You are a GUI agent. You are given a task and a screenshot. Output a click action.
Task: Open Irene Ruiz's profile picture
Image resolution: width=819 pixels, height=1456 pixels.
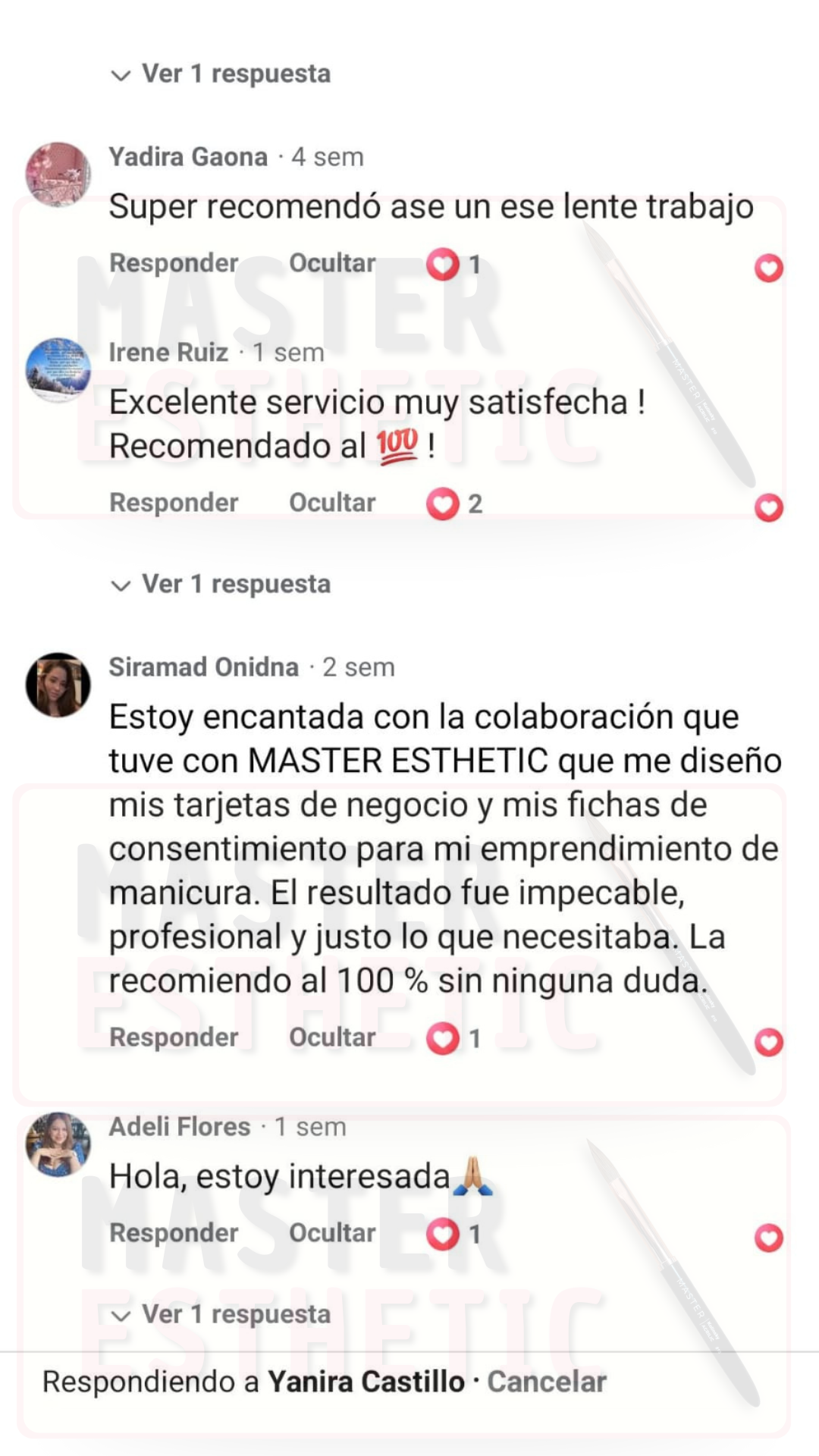point(58,370)
